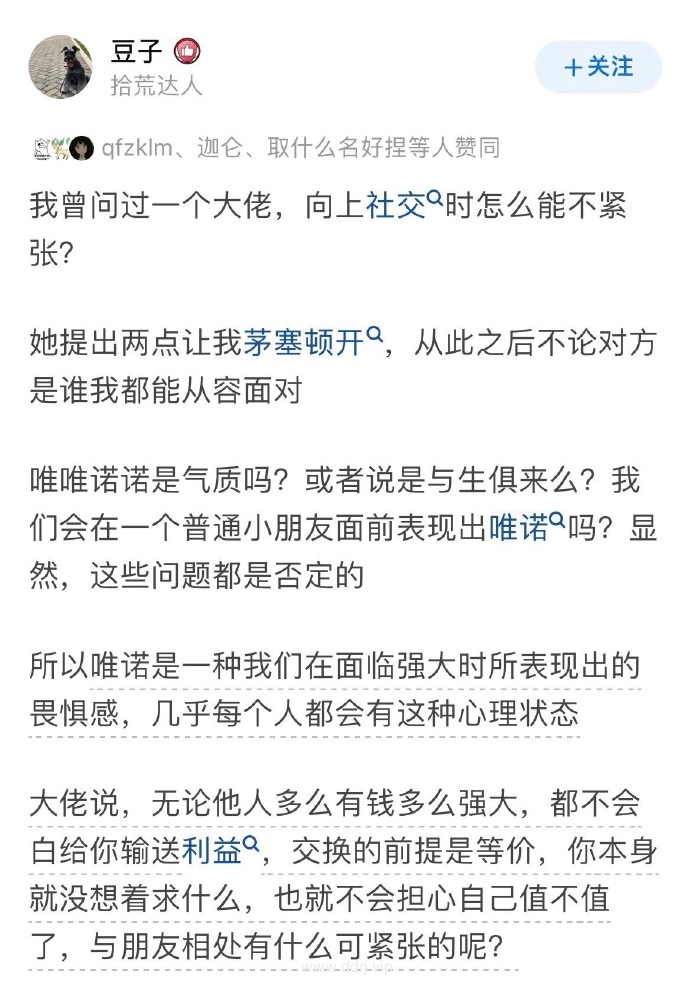This screenshot has height=987, width=690.
Task: Open the author name 豆子
Action: [137, 52]
